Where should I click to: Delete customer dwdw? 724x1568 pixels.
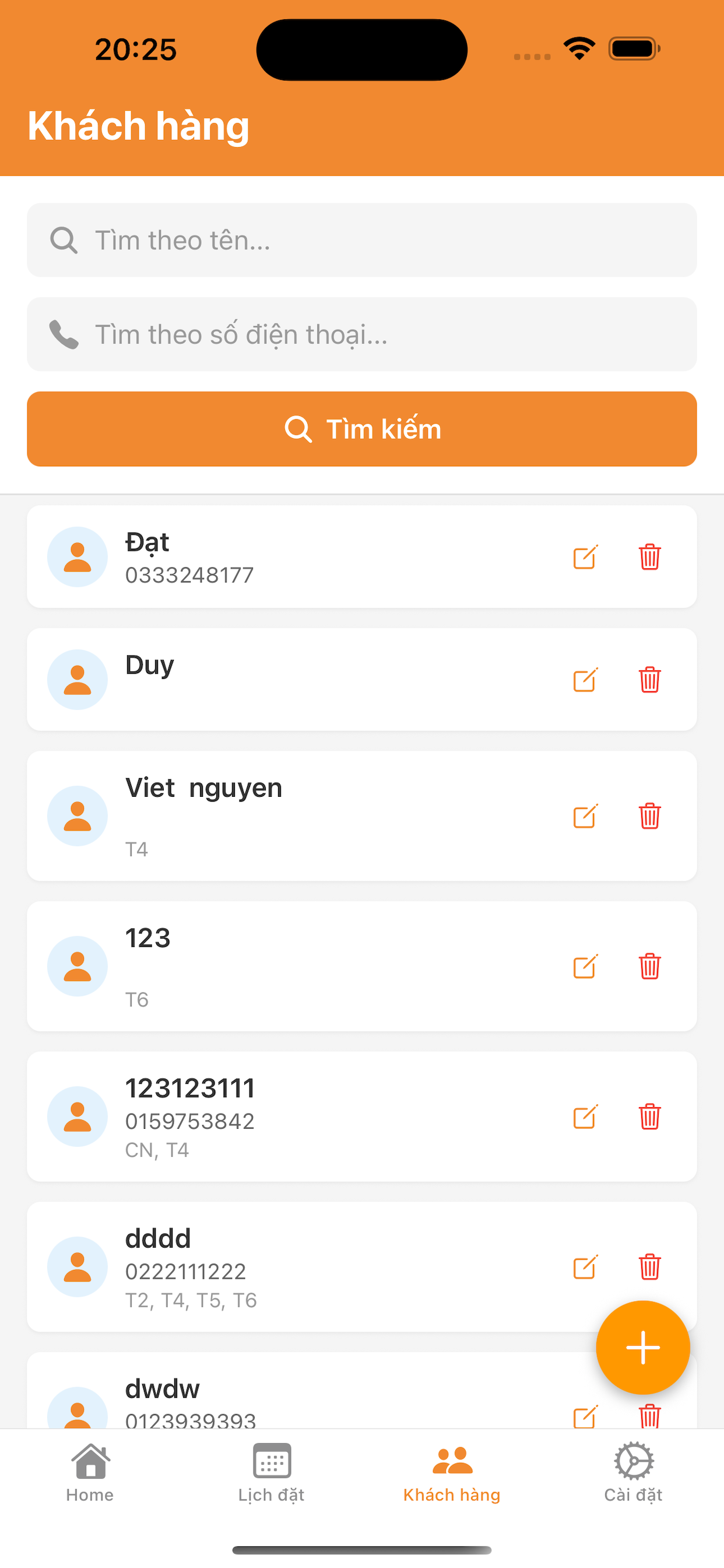point(649,1416)
